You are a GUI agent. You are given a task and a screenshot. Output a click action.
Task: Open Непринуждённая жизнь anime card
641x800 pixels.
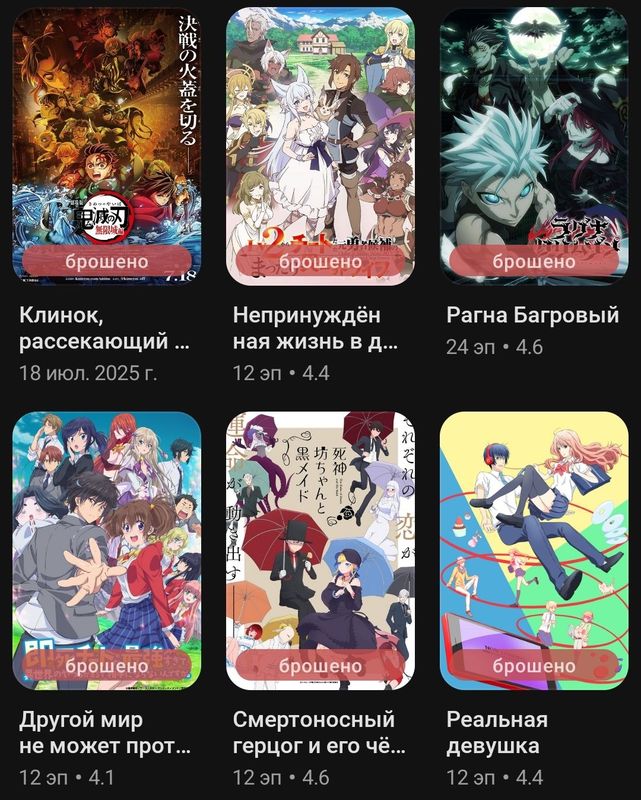[320, 147]
